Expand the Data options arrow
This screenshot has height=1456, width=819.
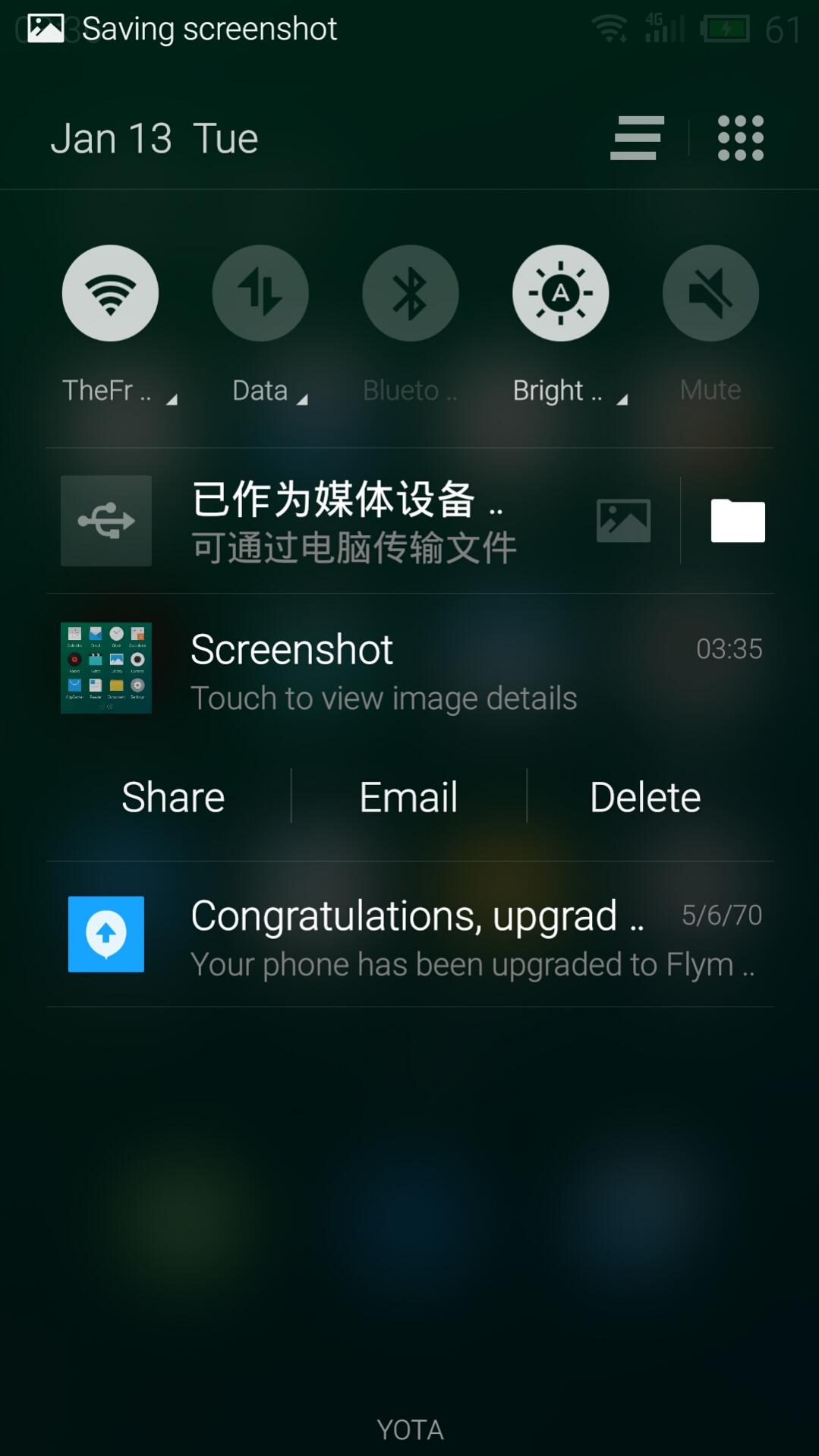[302, 400]
